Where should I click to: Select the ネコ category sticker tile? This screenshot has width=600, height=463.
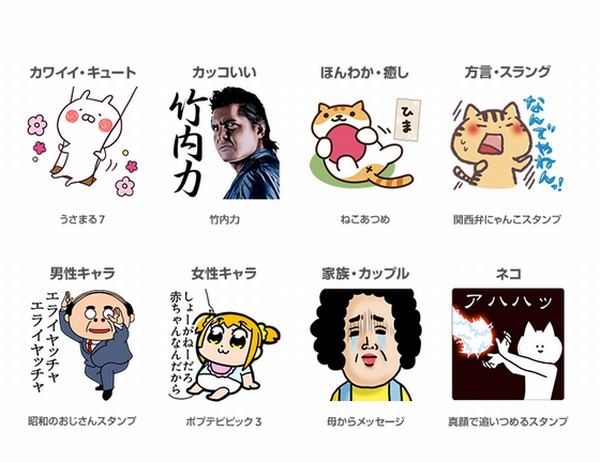click(x=508, y=343)
